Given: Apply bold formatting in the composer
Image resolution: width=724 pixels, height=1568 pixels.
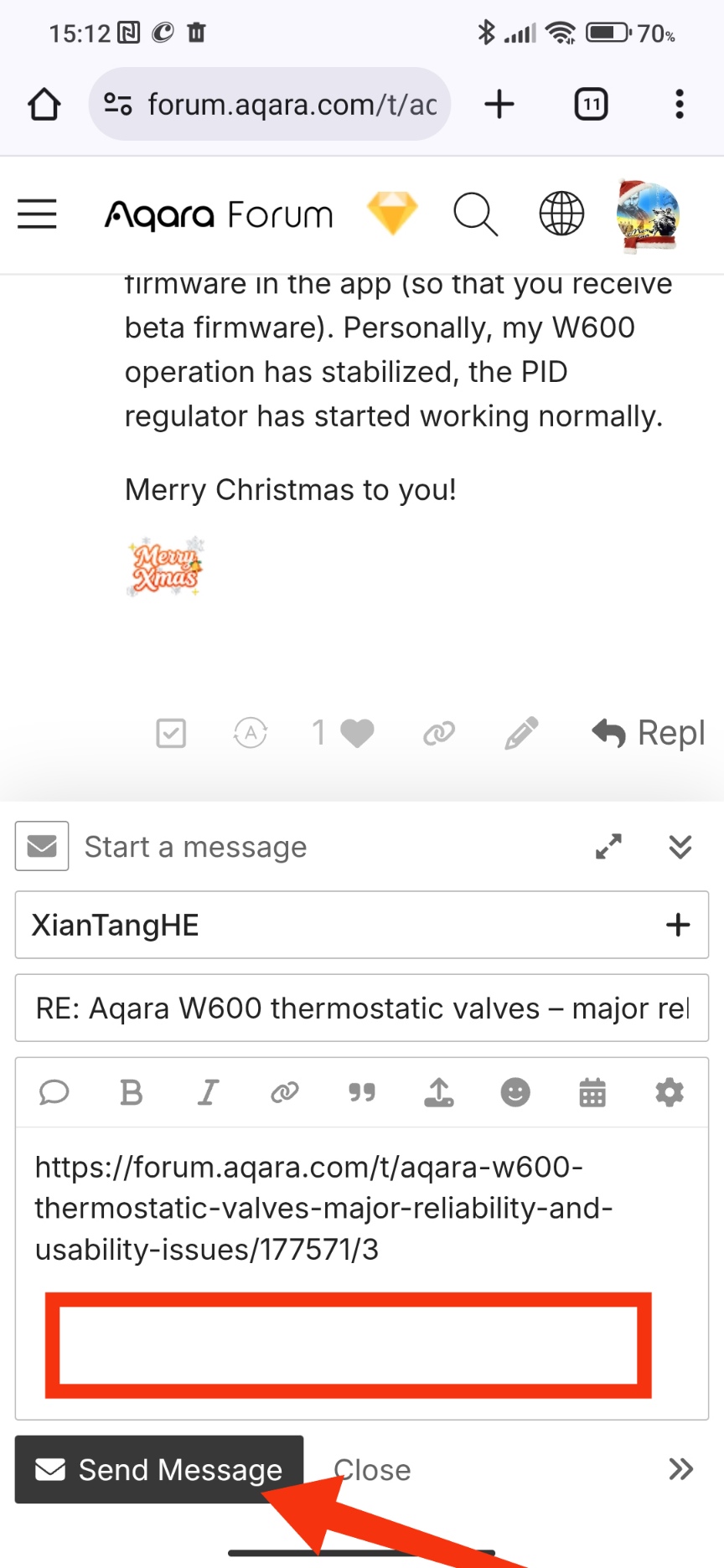Looking at the screenshot, I should [132, 1093].
